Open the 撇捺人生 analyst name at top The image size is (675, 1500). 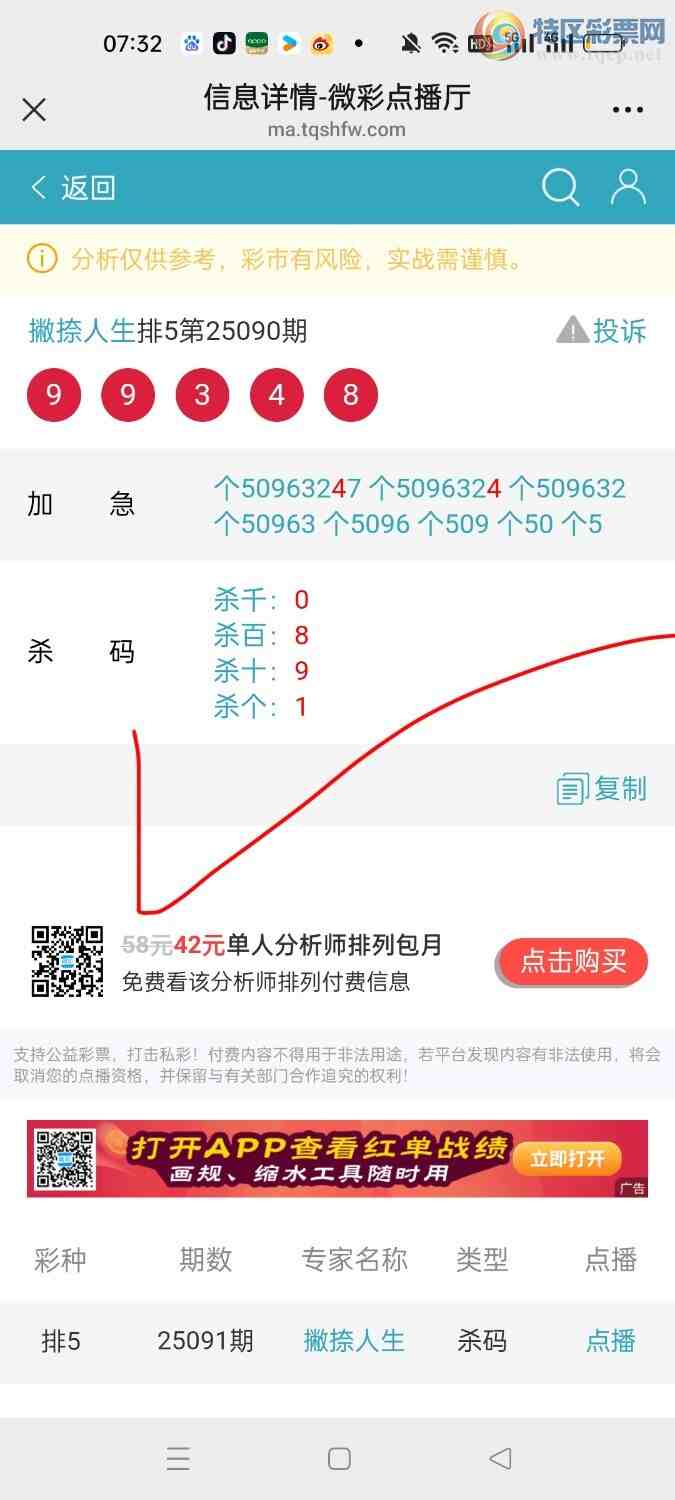coord(81,330)
